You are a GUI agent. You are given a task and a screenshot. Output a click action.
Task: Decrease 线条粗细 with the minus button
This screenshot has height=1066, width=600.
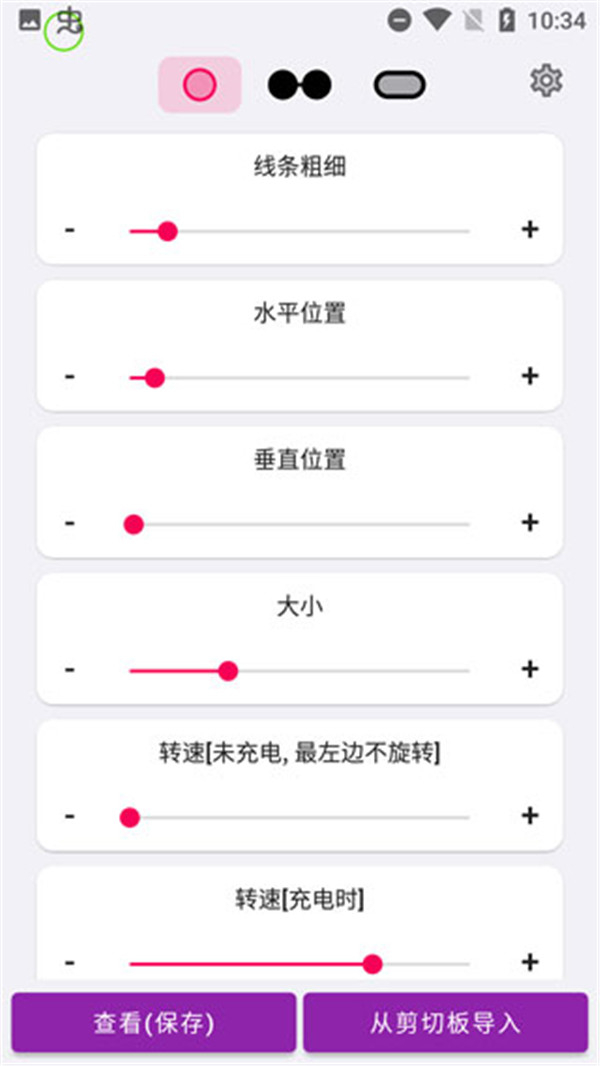click(x=70, y=230)
